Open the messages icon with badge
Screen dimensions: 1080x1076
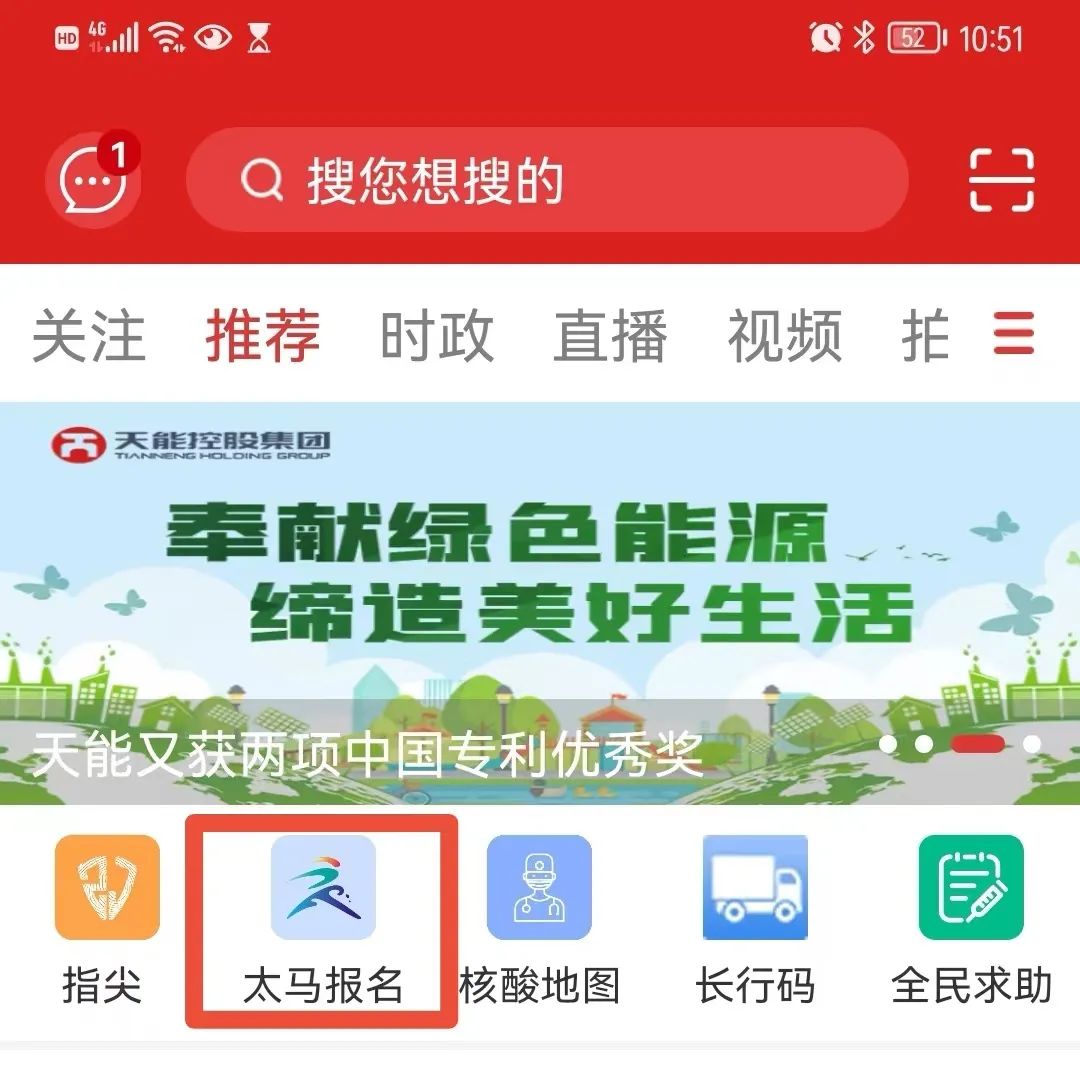(93, 181)
